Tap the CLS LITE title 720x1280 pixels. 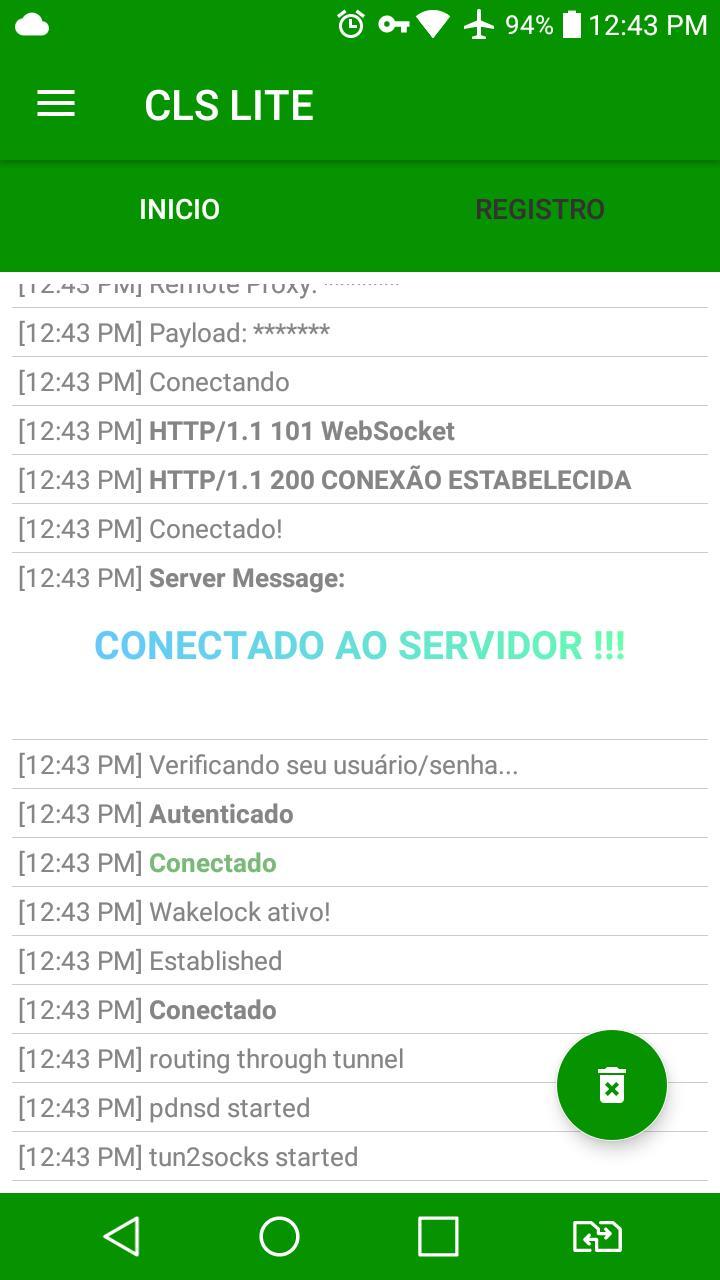tap(228, 104)
